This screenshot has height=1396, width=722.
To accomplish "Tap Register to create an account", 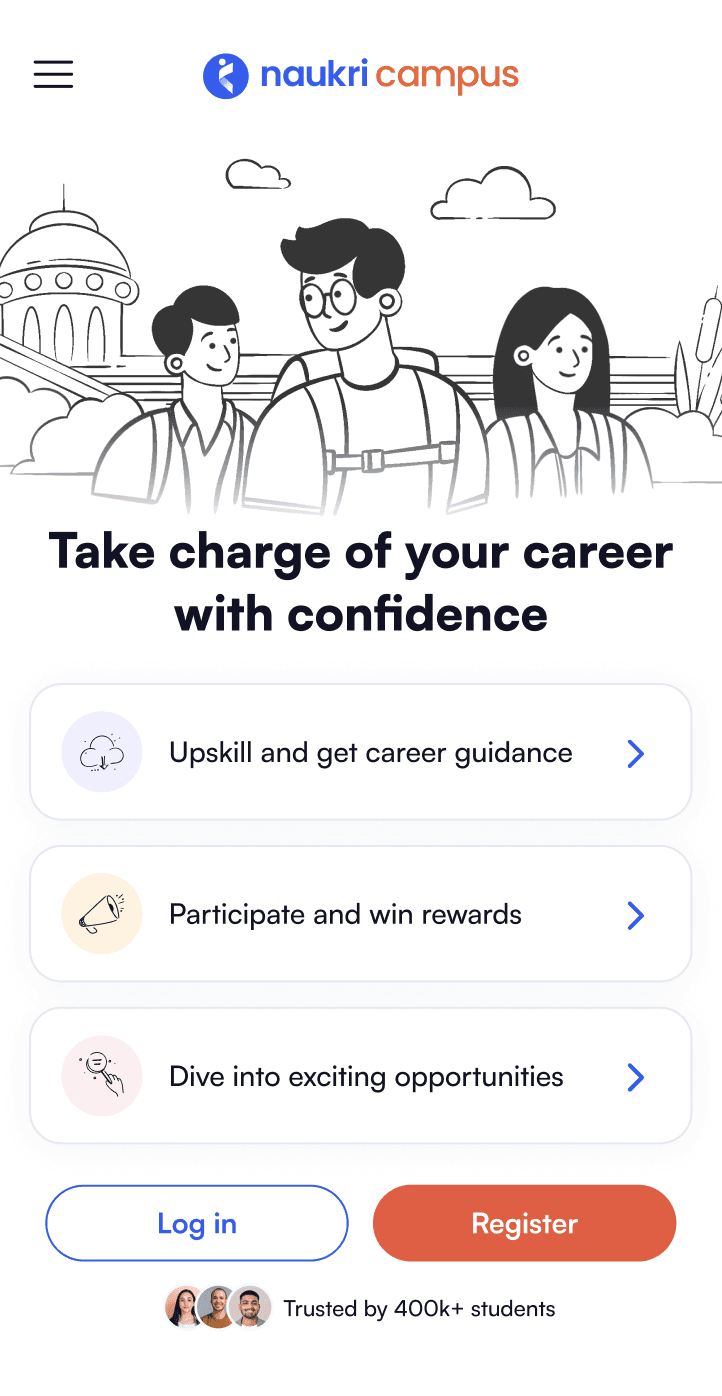I will (x=525, y=1223).
